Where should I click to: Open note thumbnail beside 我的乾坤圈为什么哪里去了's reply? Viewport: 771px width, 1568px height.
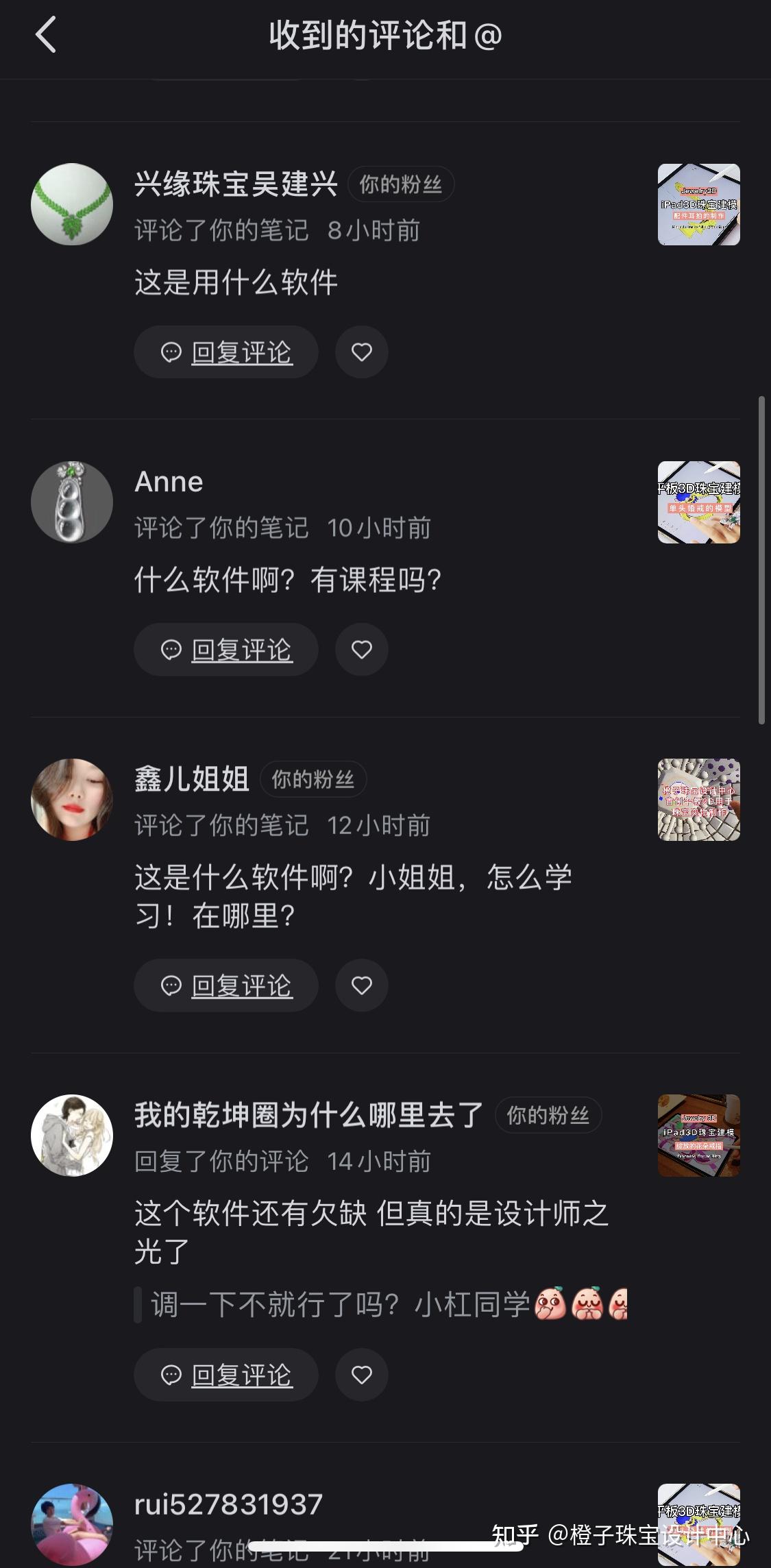pyautogui.click(x=698, y=1136)
